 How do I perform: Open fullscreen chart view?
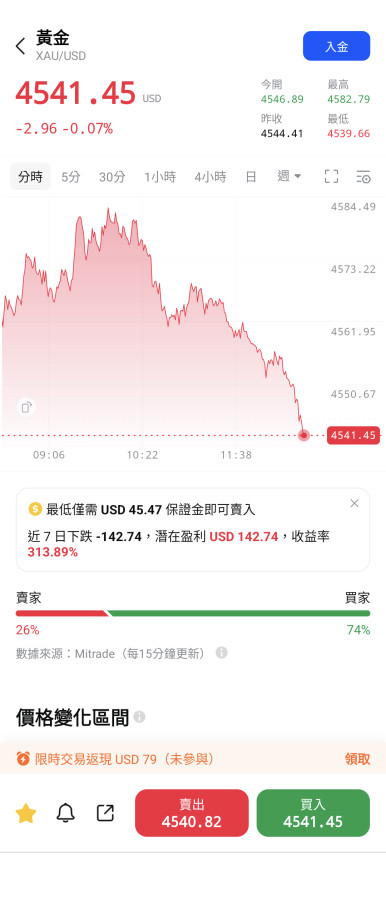(331, 177)
